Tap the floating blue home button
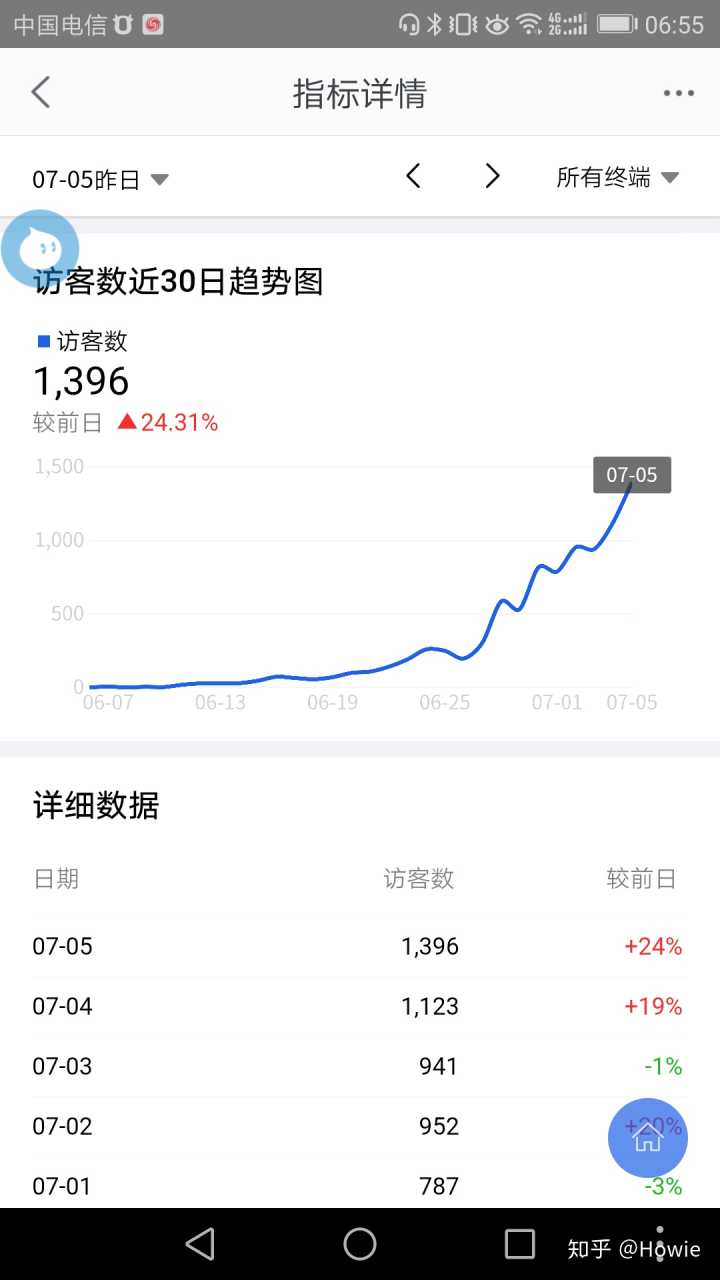 [x=647, y=1137]
